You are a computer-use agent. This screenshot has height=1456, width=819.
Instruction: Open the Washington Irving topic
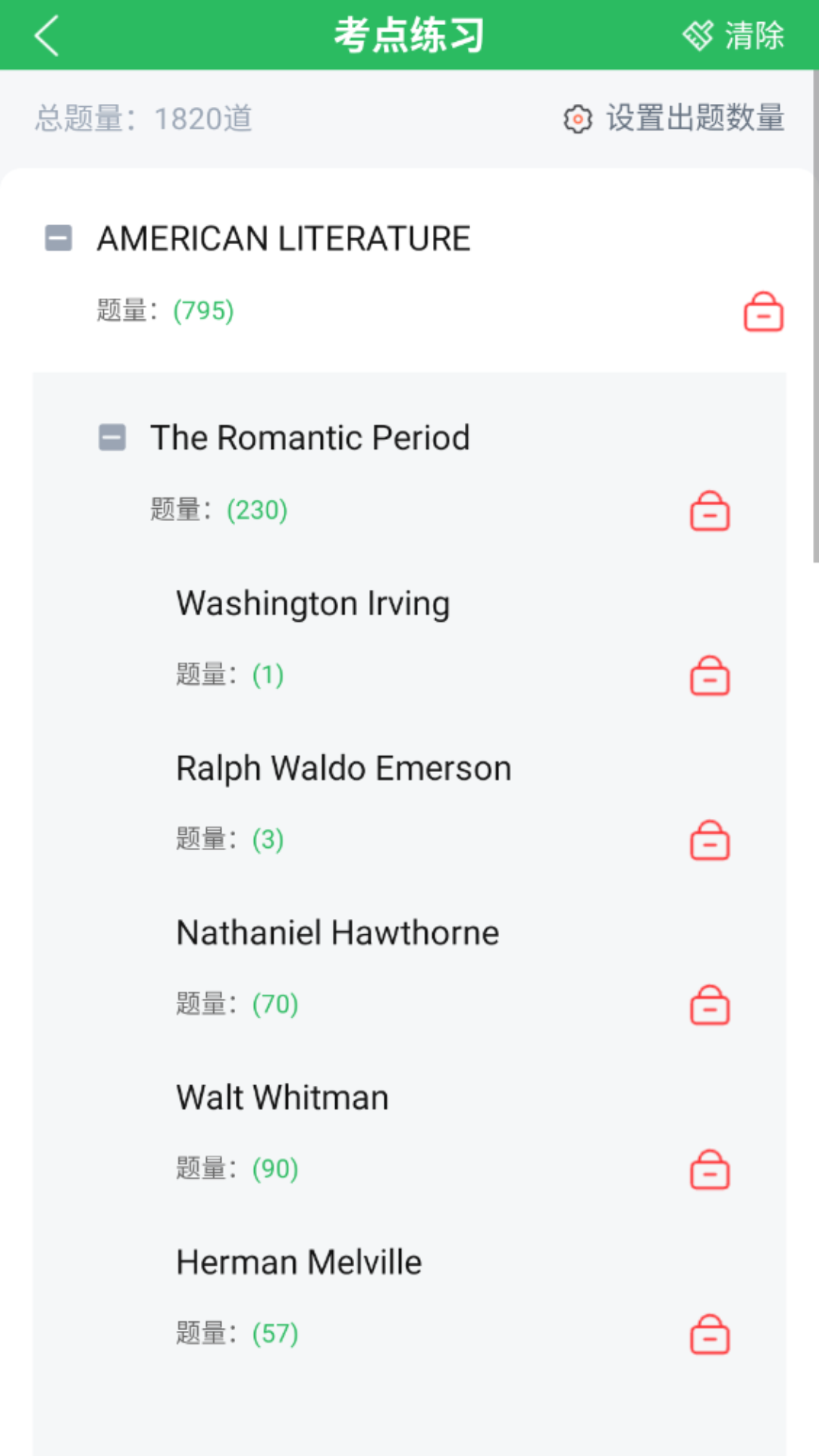(x=312, y=604)
